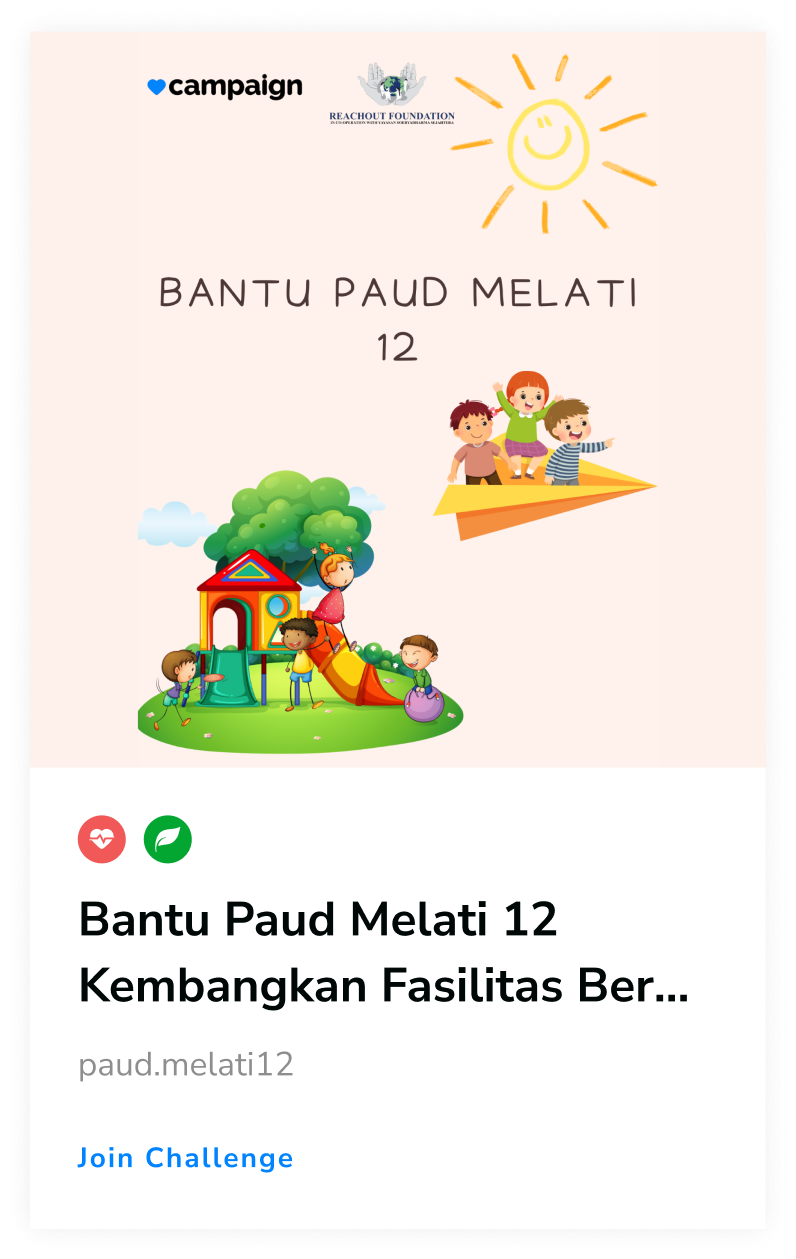Tap the Join Challenge link
Screen dimensions: 796x1259
coord(186,1158)
